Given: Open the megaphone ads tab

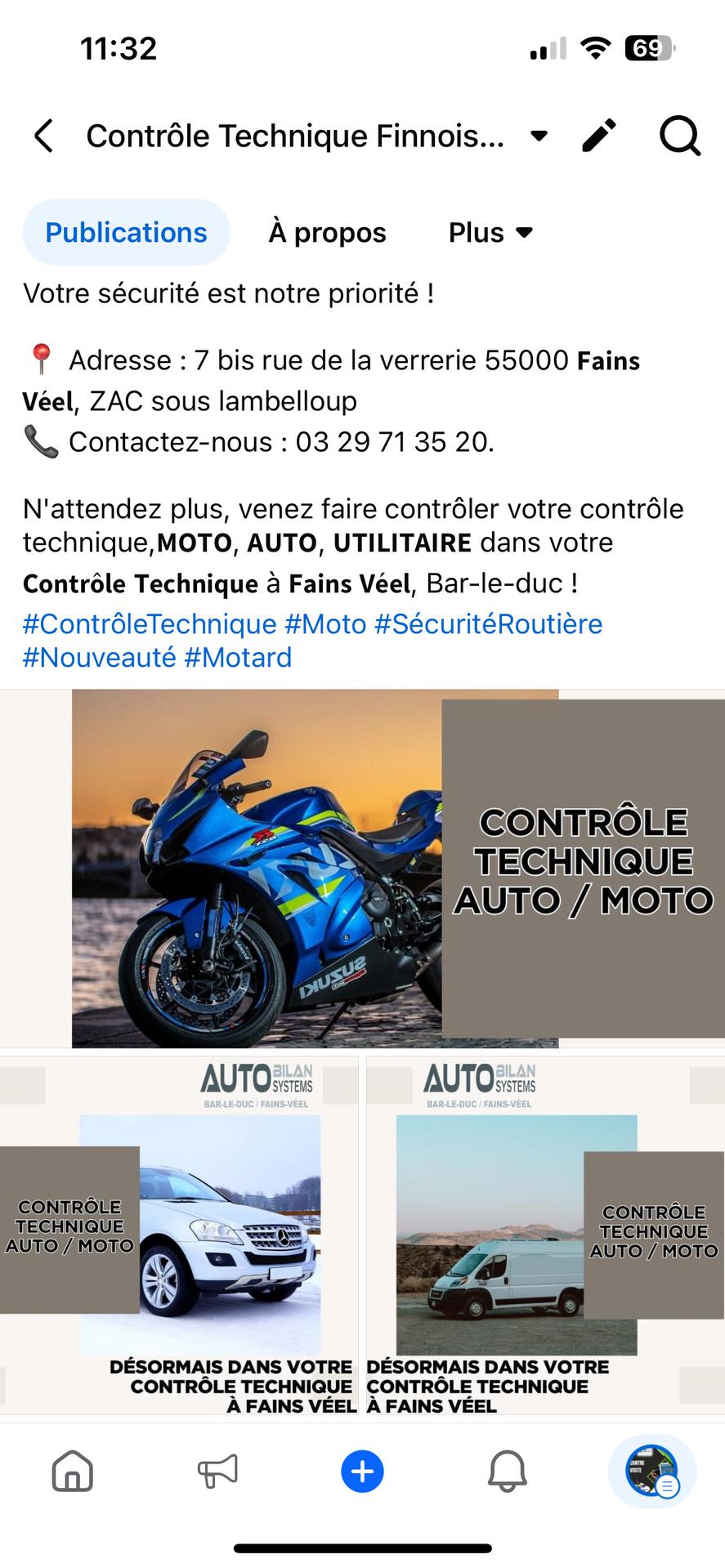Looking at the screenshot, I should point(217,1472).
